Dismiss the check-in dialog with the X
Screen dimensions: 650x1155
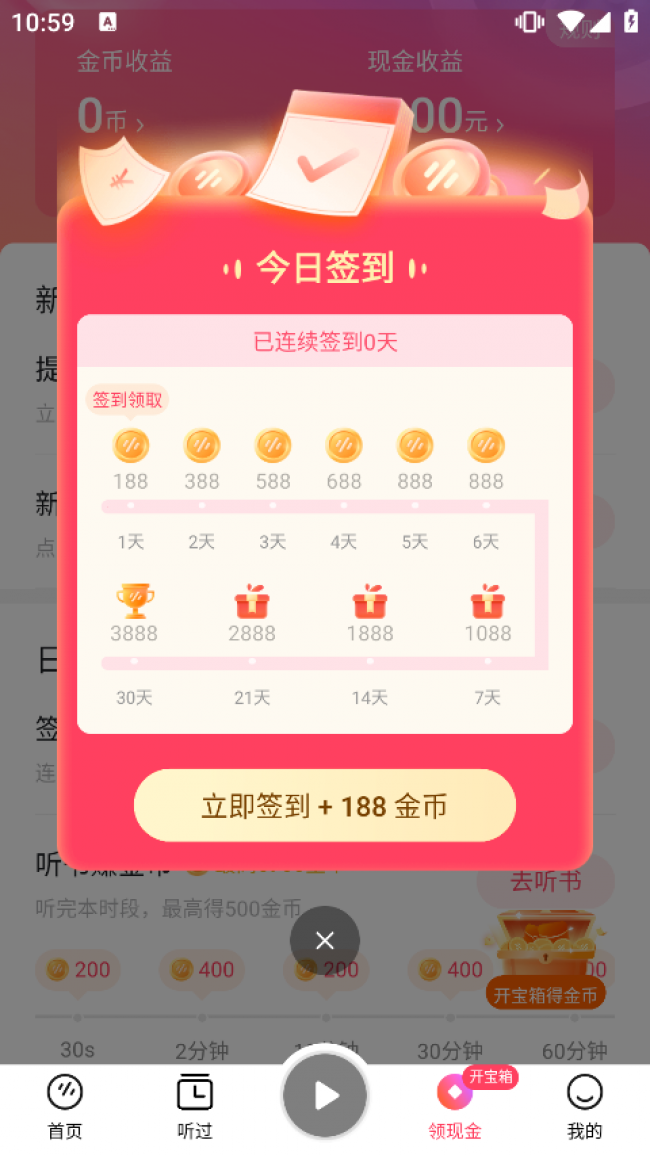click(325, 941)
